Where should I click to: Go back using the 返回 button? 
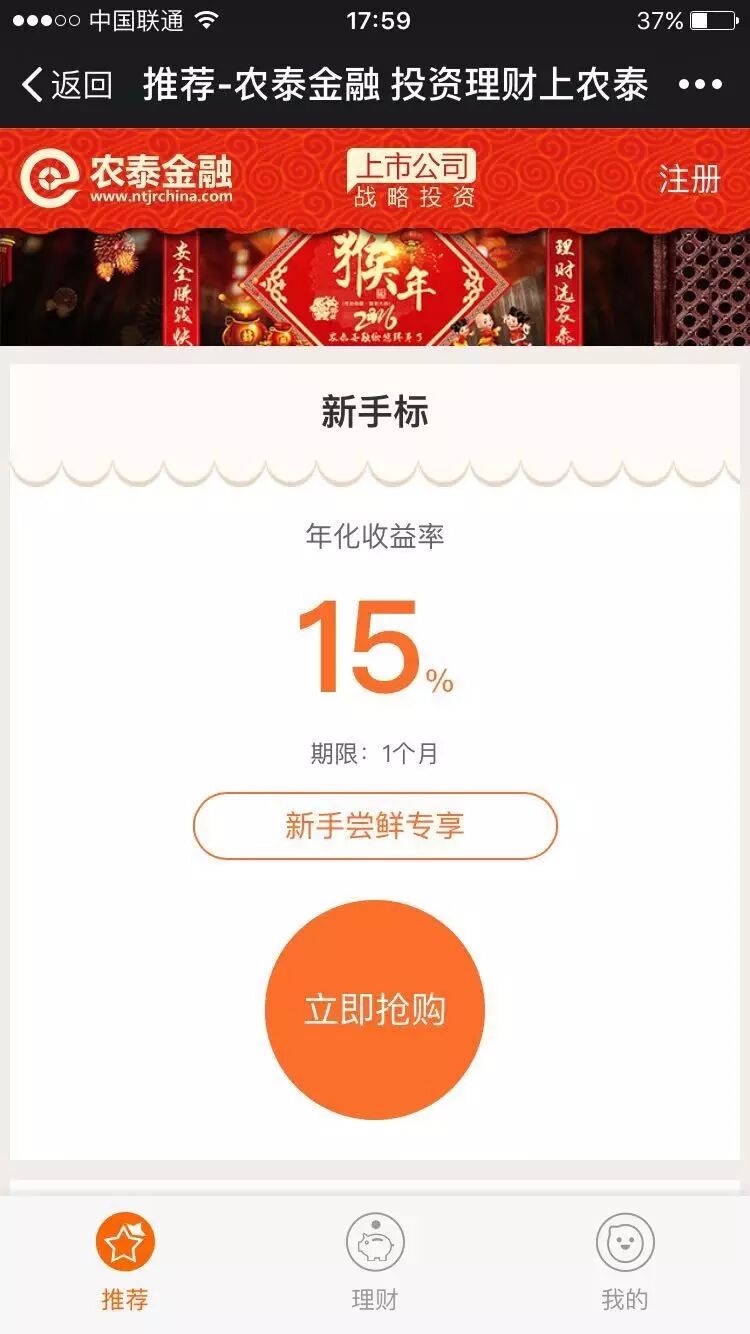(66, 85)
